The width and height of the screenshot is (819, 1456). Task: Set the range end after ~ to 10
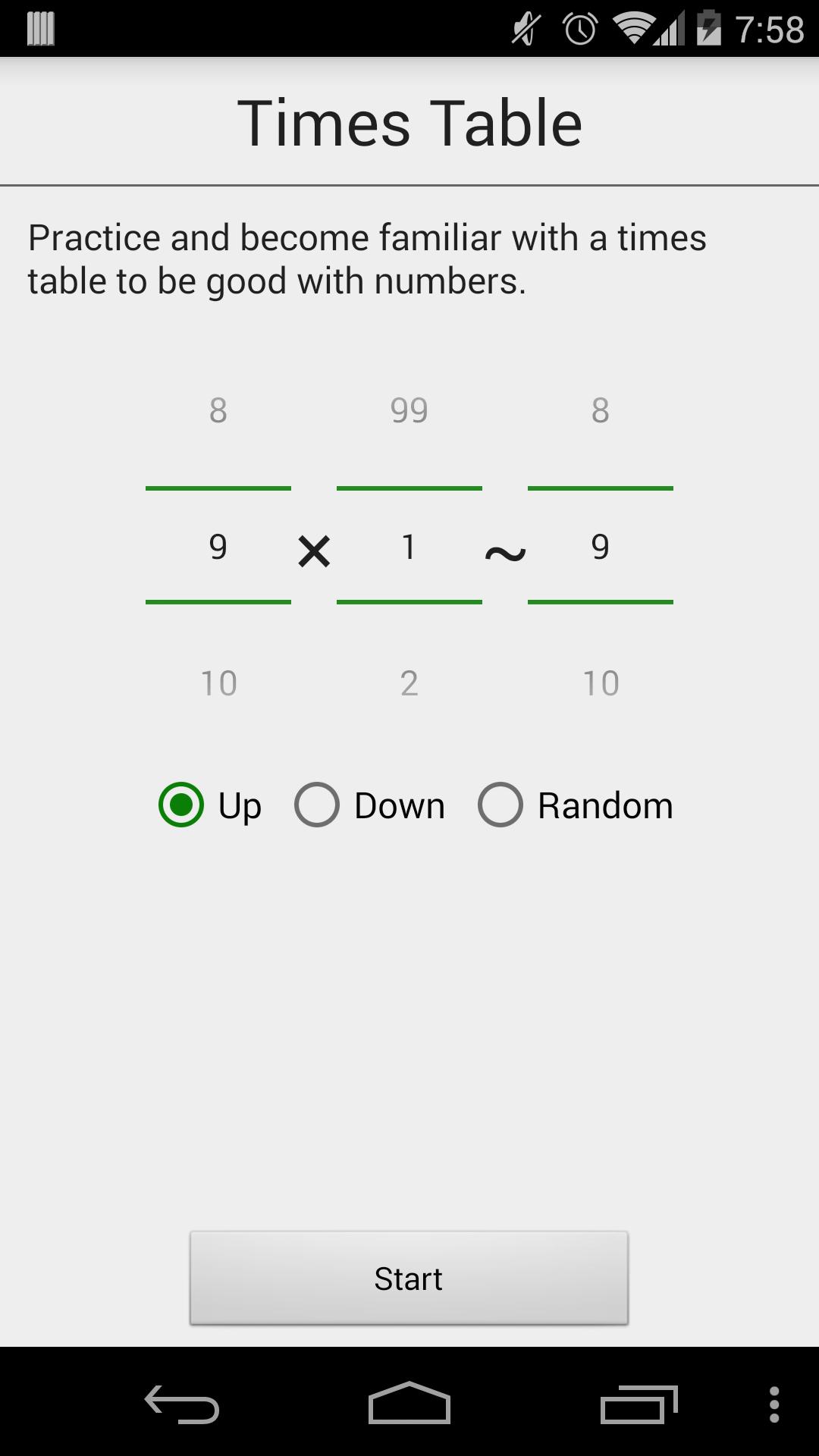click(601, 683)
